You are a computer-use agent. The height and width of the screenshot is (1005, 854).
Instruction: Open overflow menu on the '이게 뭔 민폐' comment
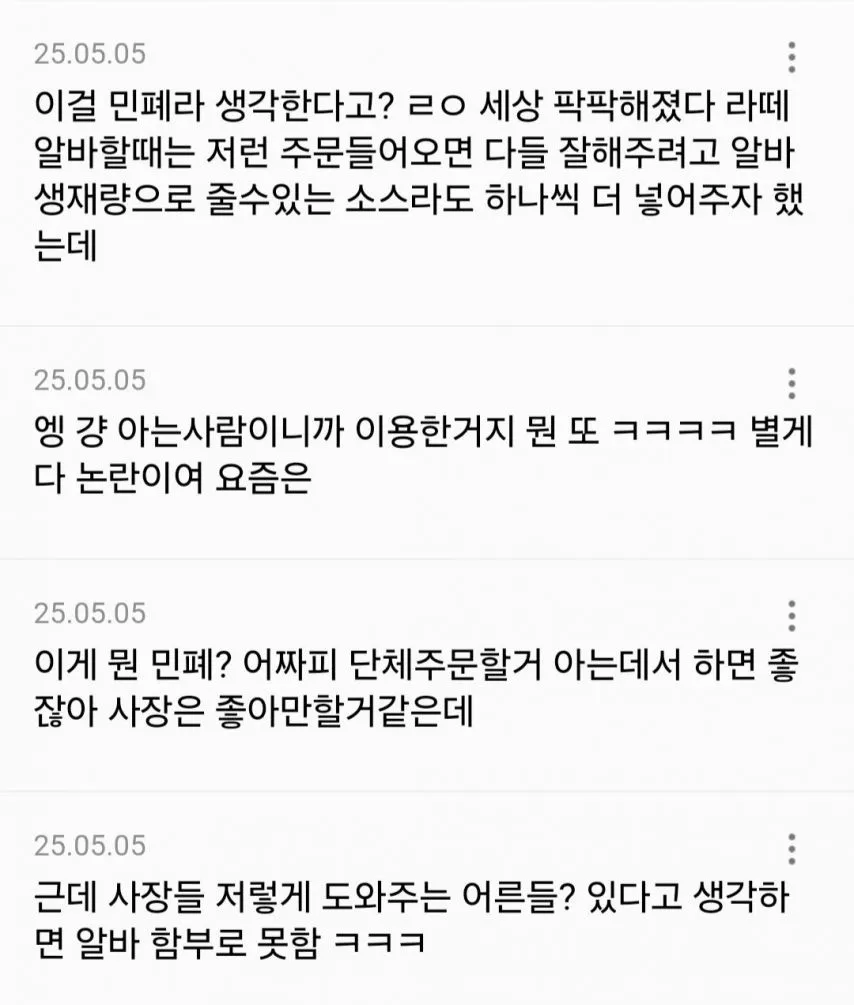coord(791,615)
